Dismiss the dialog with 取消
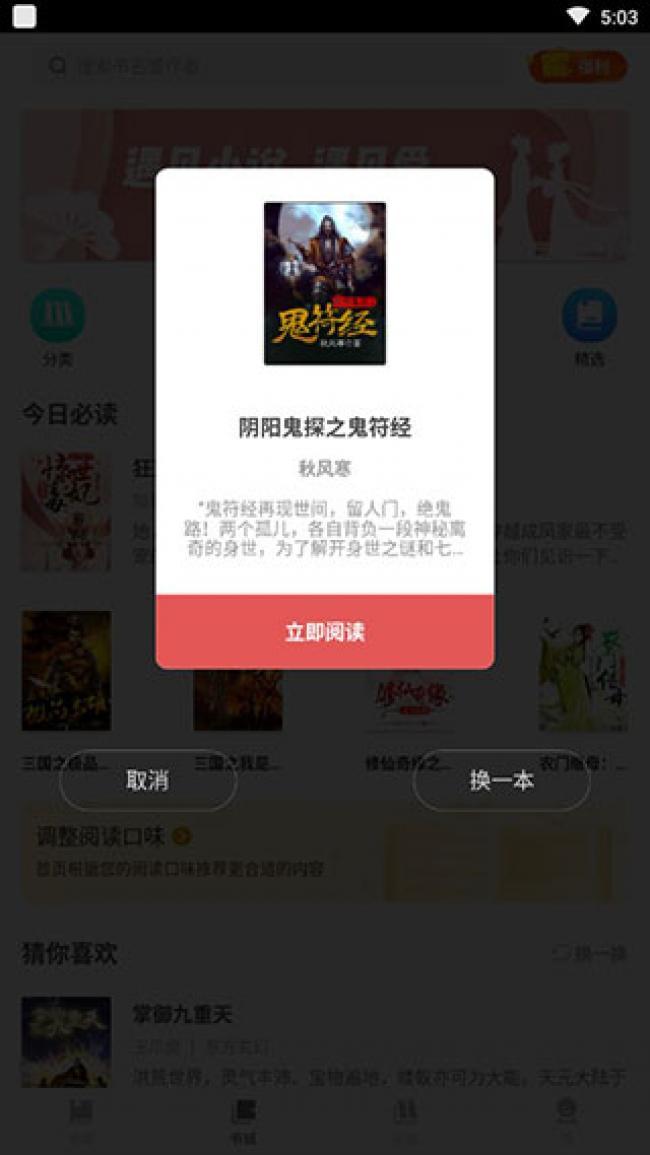This screenshot has width=650, height=1155. pos(148,781)
